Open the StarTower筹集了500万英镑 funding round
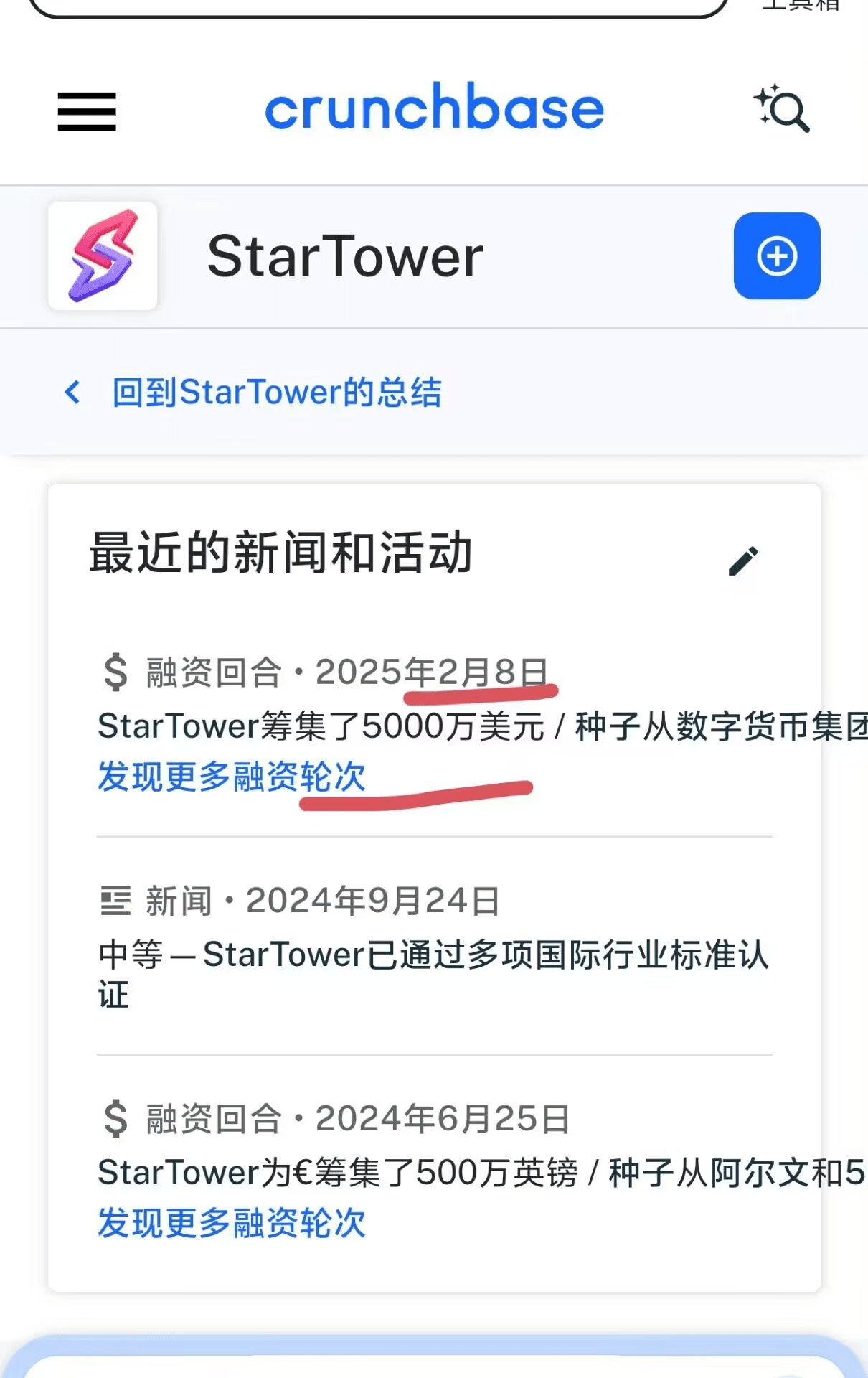868x1378 pixels. [337, 1172]
